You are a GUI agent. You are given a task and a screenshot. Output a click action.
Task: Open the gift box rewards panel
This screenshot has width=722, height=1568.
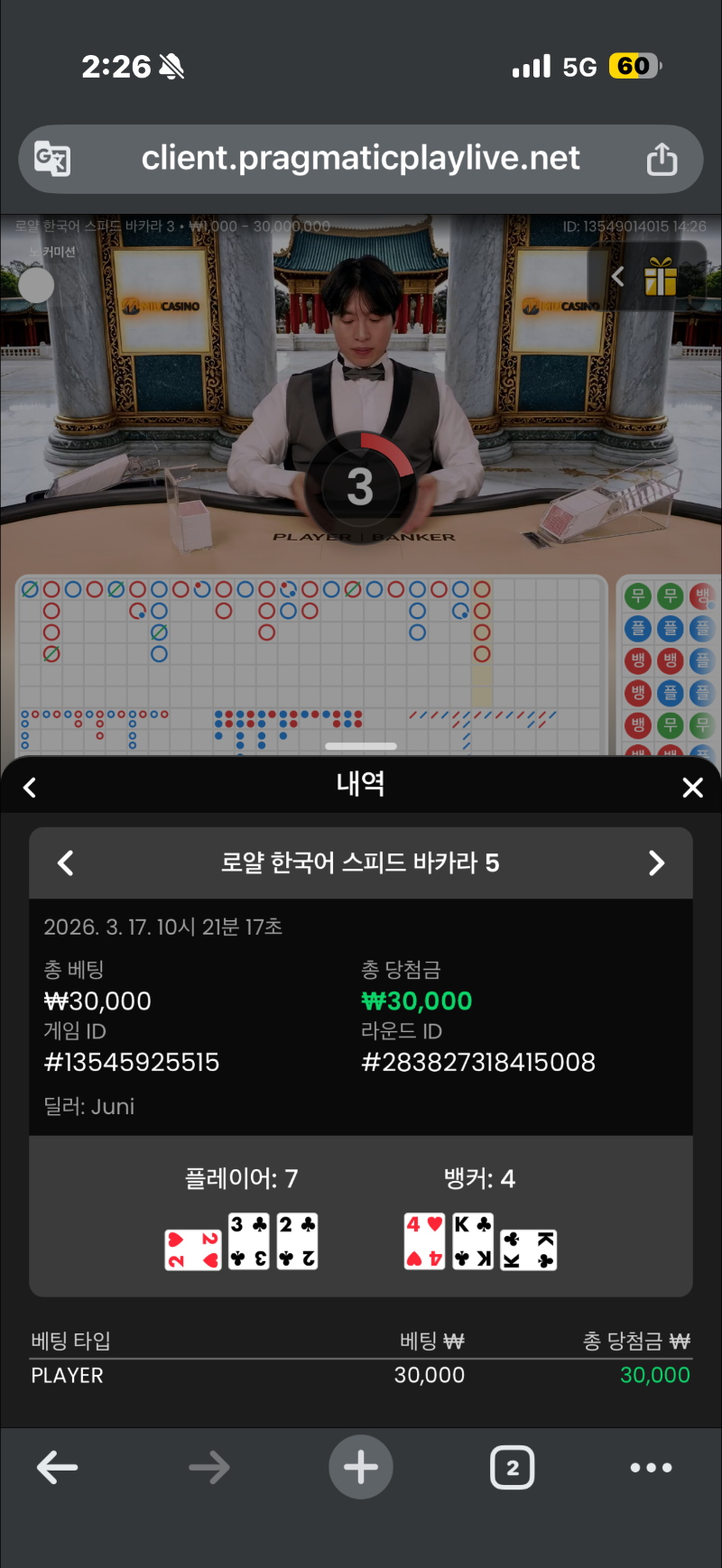click(x=661, y=276)
